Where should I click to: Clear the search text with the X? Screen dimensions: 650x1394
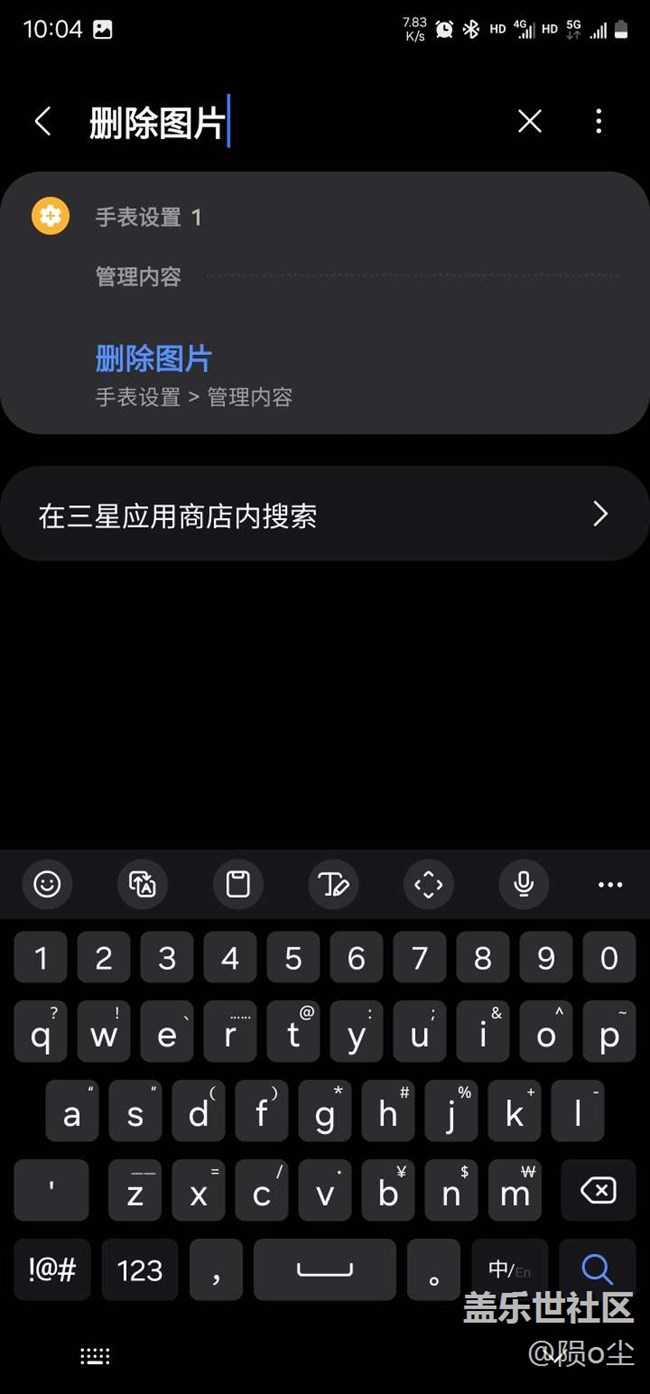(x=529, y=121)
